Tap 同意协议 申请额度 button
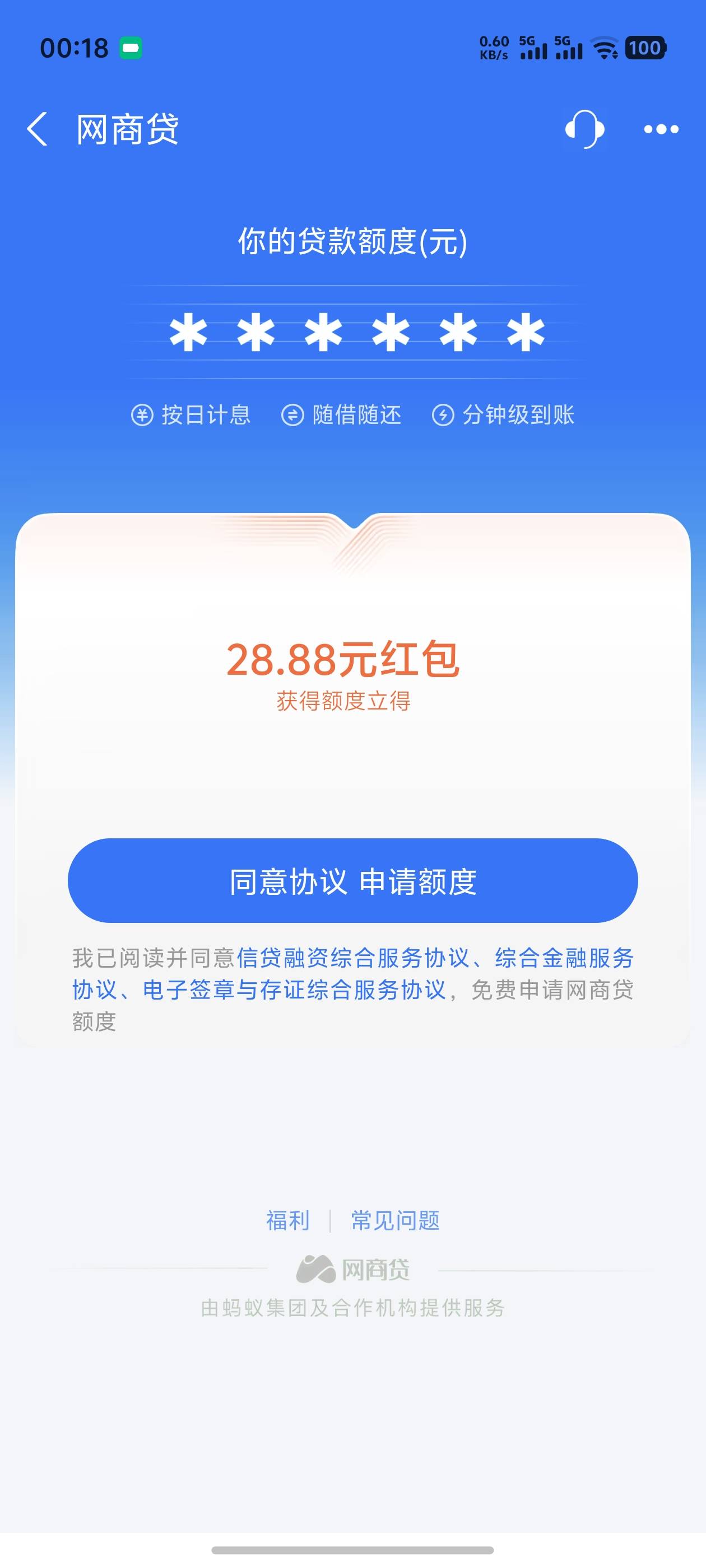Image resolution: width=706 pixels, height=1568 pixels. [352, 881]
